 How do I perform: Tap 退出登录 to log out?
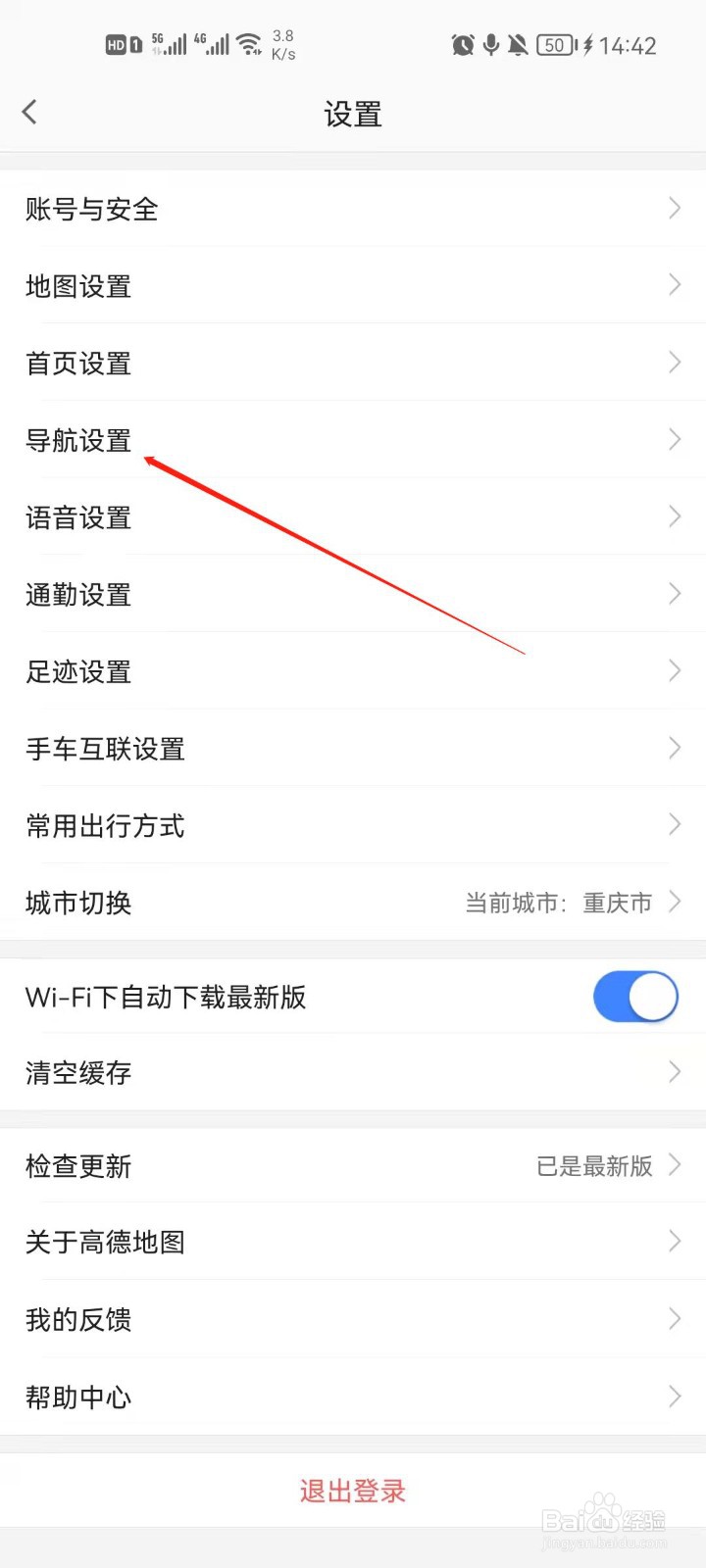352,1491
